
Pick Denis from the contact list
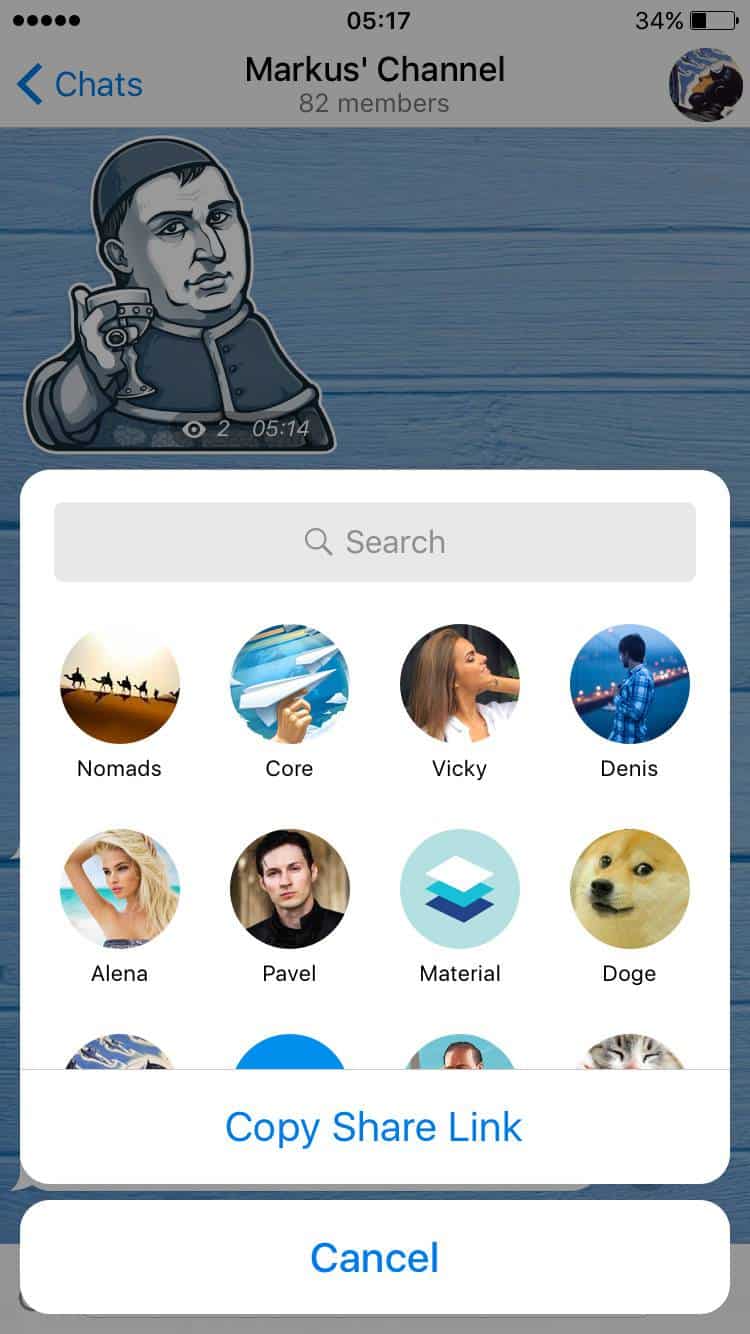[x=629, y=684]
